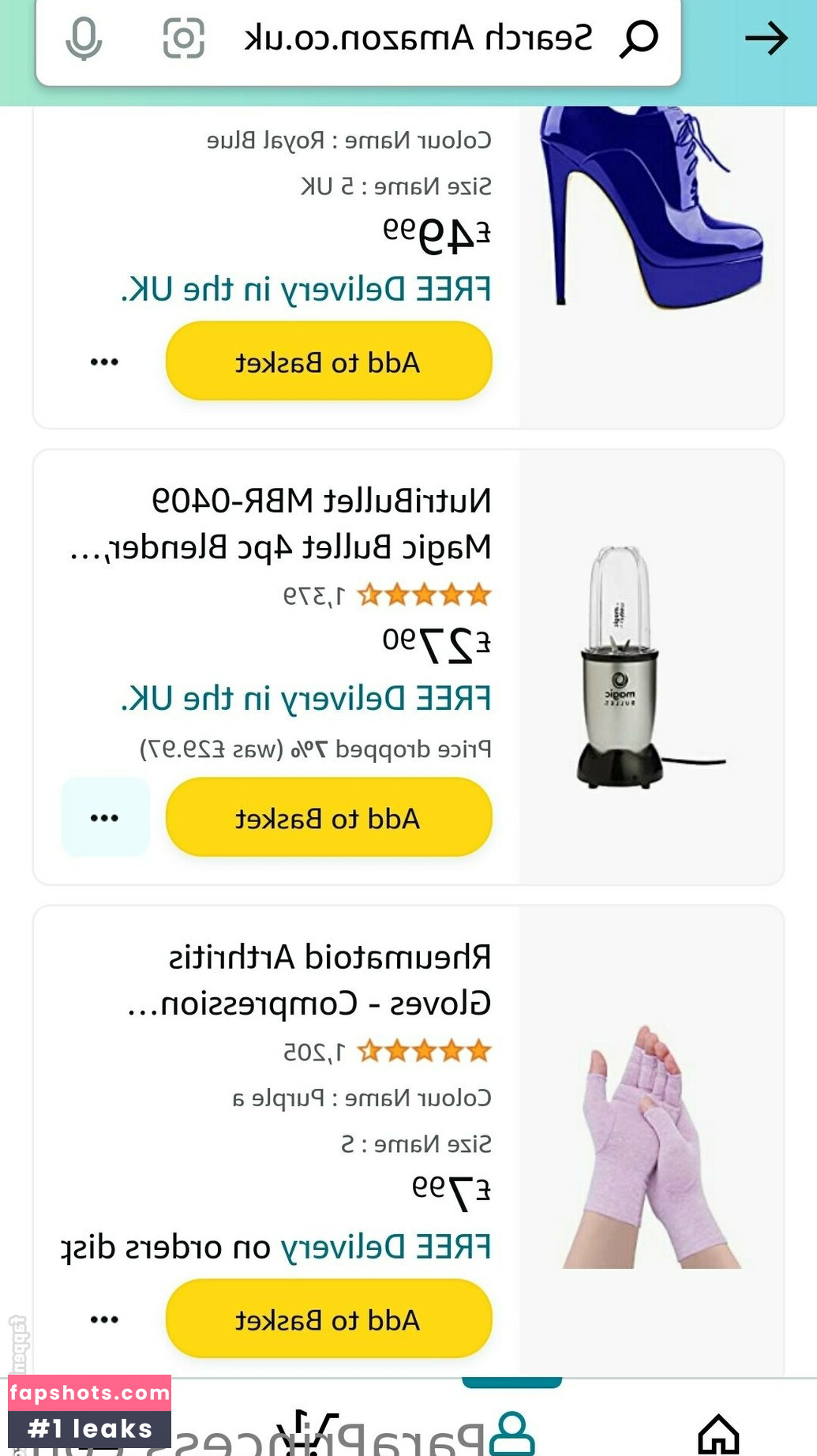The width and height of the screenshot is (817, 1456).
Task: Start voice search with the microphone
Action: click(84, 38)
